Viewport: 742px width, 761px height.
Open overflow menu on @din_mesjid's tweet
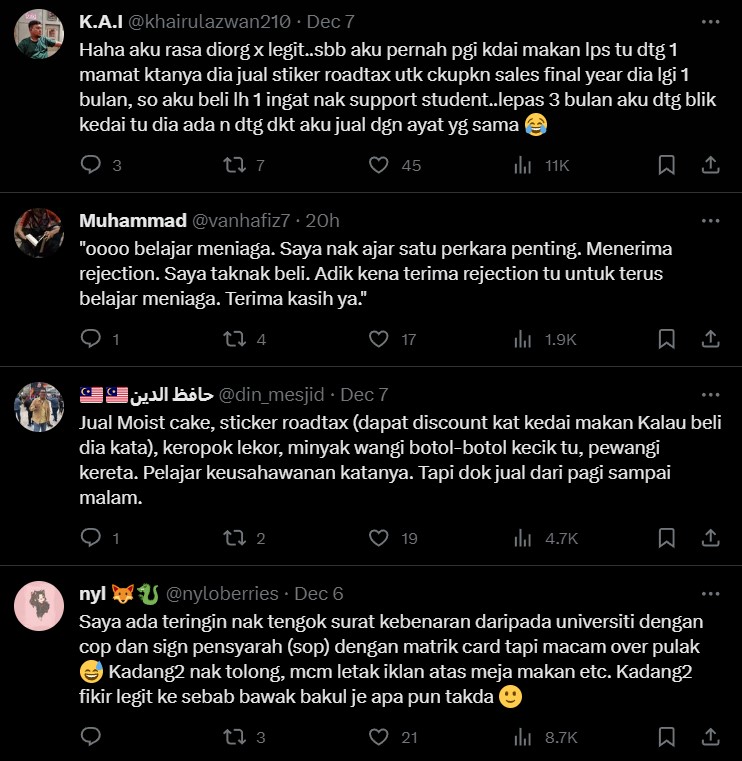710,394
